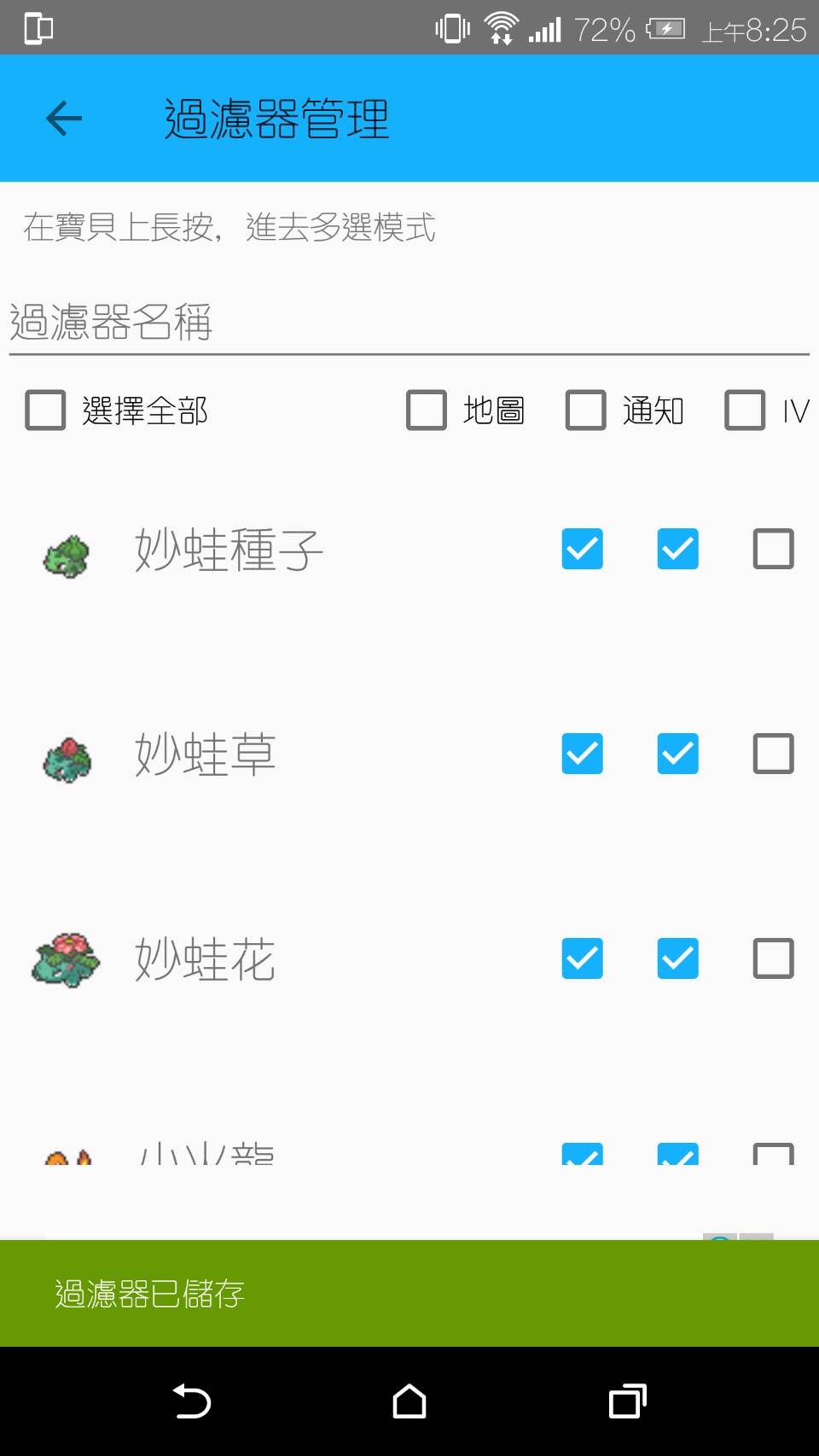Check the 地圖 header checkbox

tap(427, 411)
